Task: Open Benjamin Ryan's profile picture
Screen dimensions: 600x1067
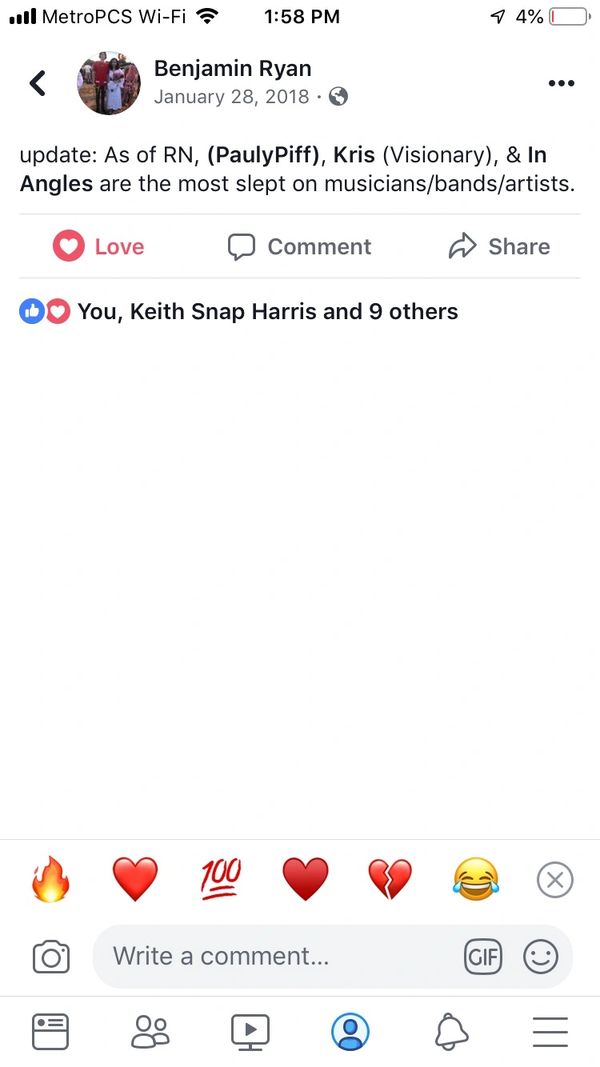Action: 109,83
